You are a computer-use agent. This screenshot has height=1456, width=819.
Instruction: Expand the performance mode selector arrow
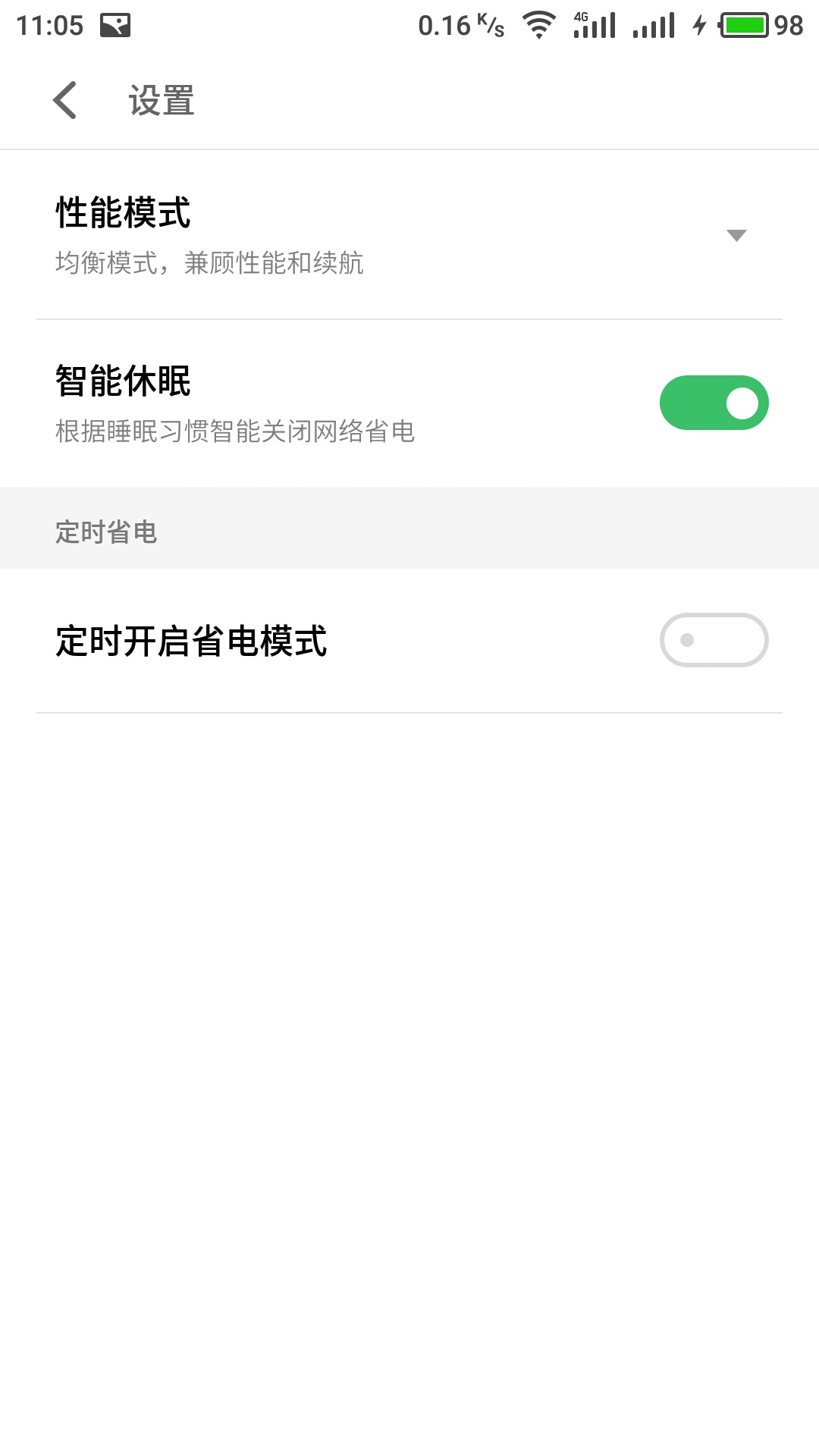pyautogui.click(x=736, y=236)
